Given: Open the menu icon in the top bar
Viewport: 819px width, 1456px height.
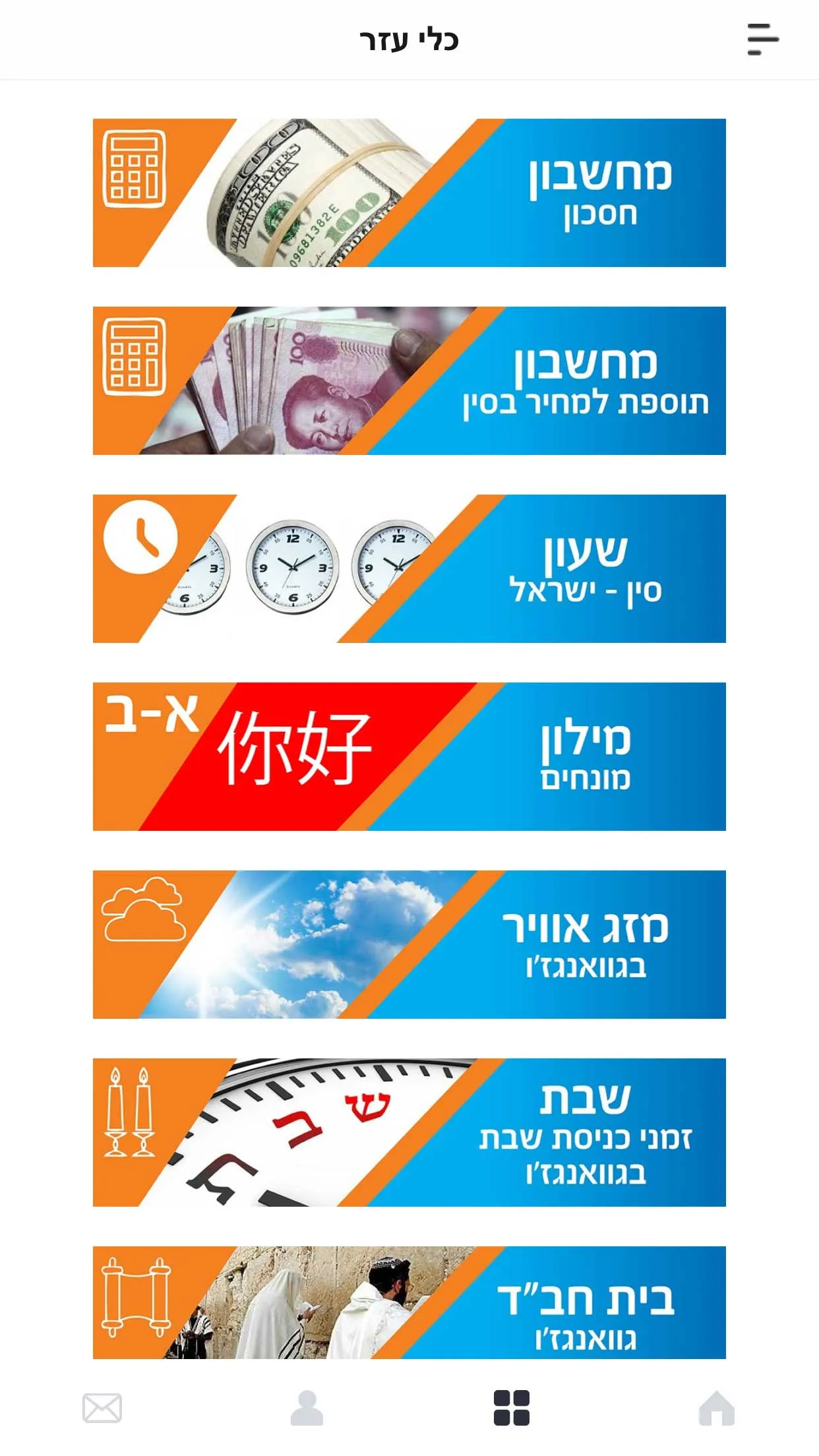Looking at the screenshot, I should click(x=762, y=40).
